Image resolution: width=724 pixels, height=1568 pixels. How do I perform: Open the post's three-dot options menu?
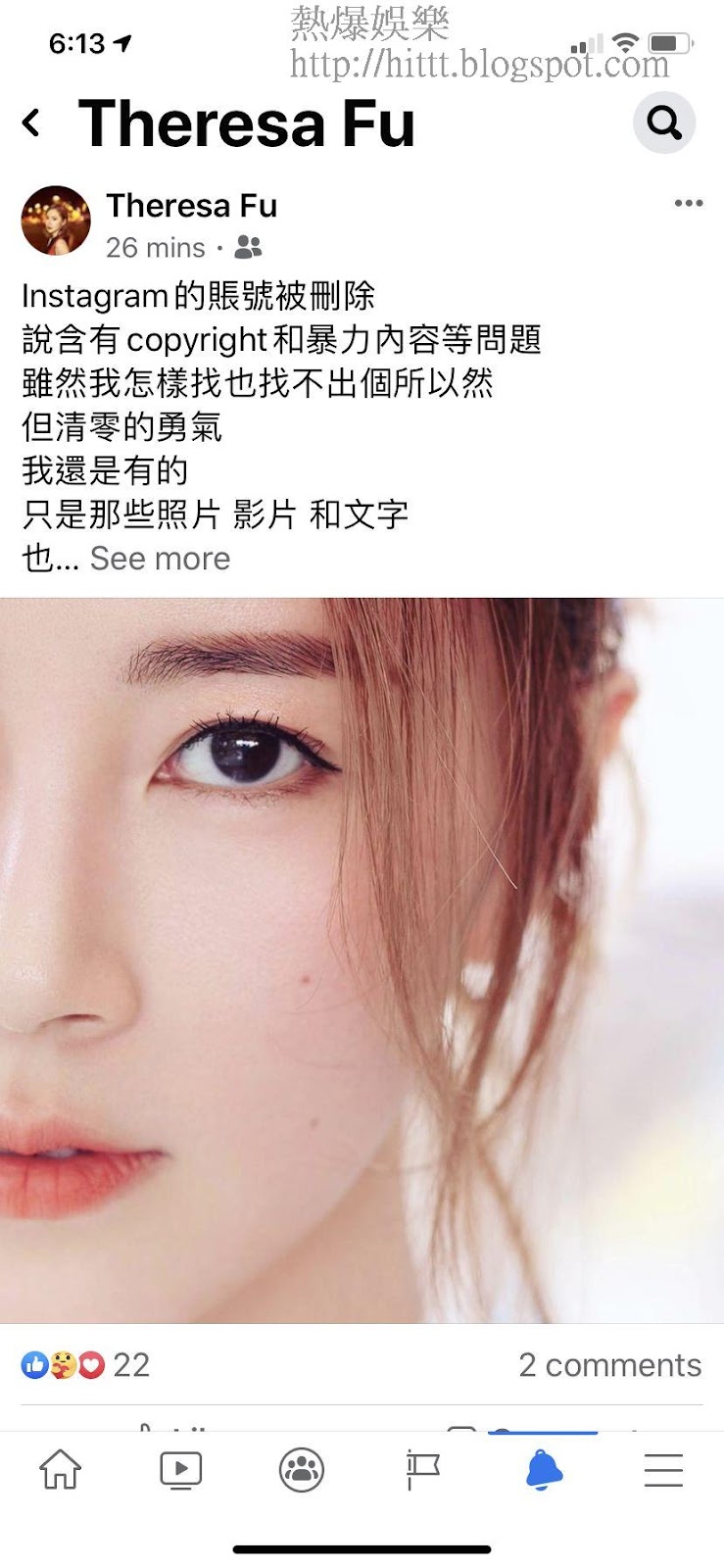[689, 203]
